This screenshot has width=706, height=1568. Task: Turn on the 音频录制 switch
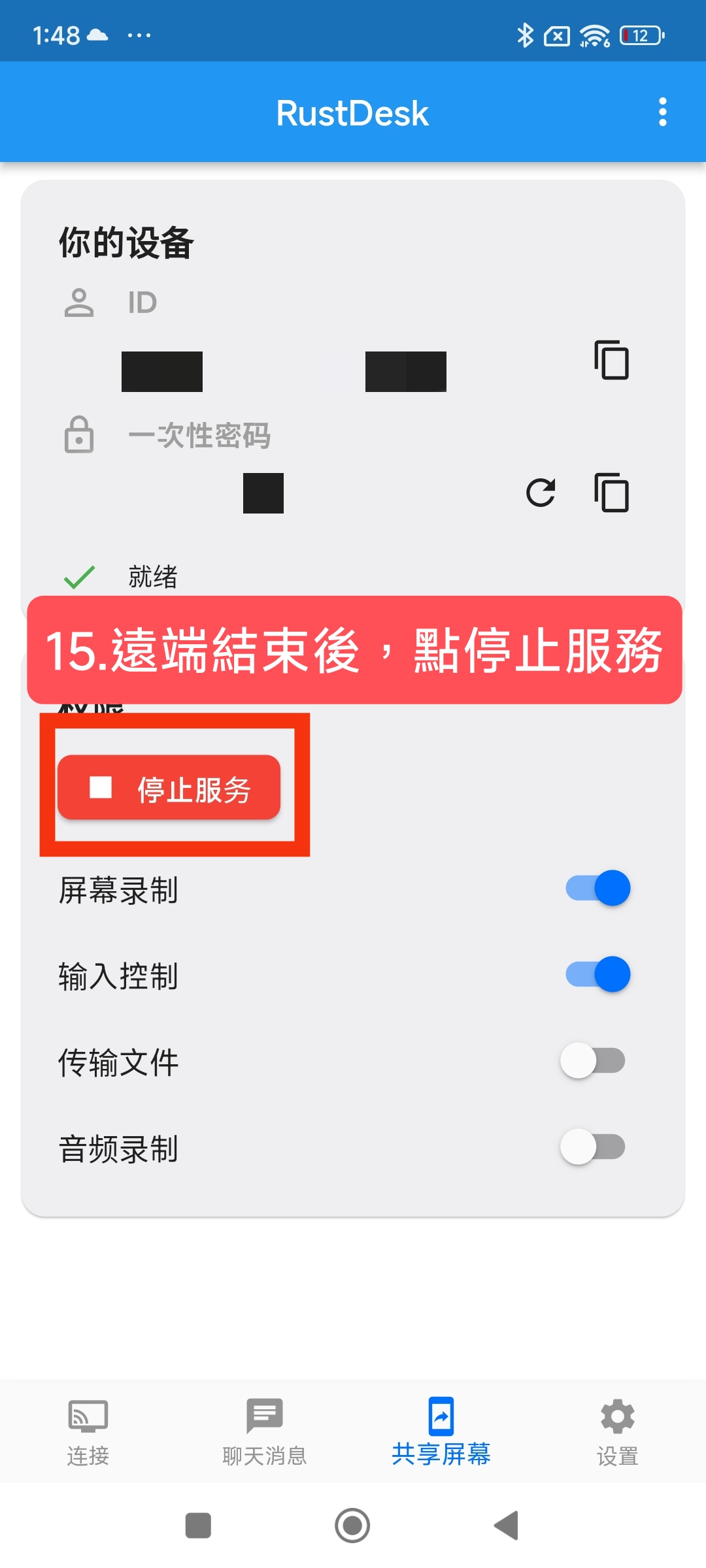click(x=593, y=1147)
